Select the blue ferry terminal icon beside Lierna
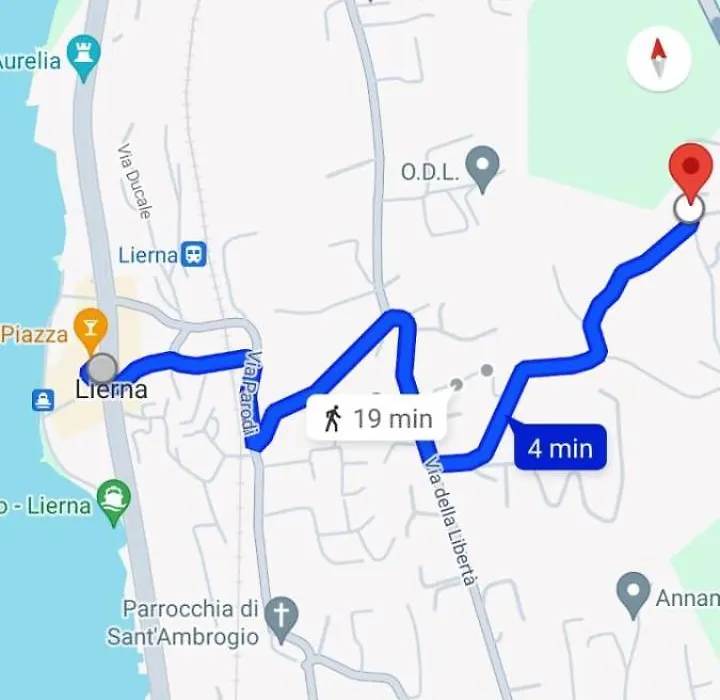 pos(43,400)
